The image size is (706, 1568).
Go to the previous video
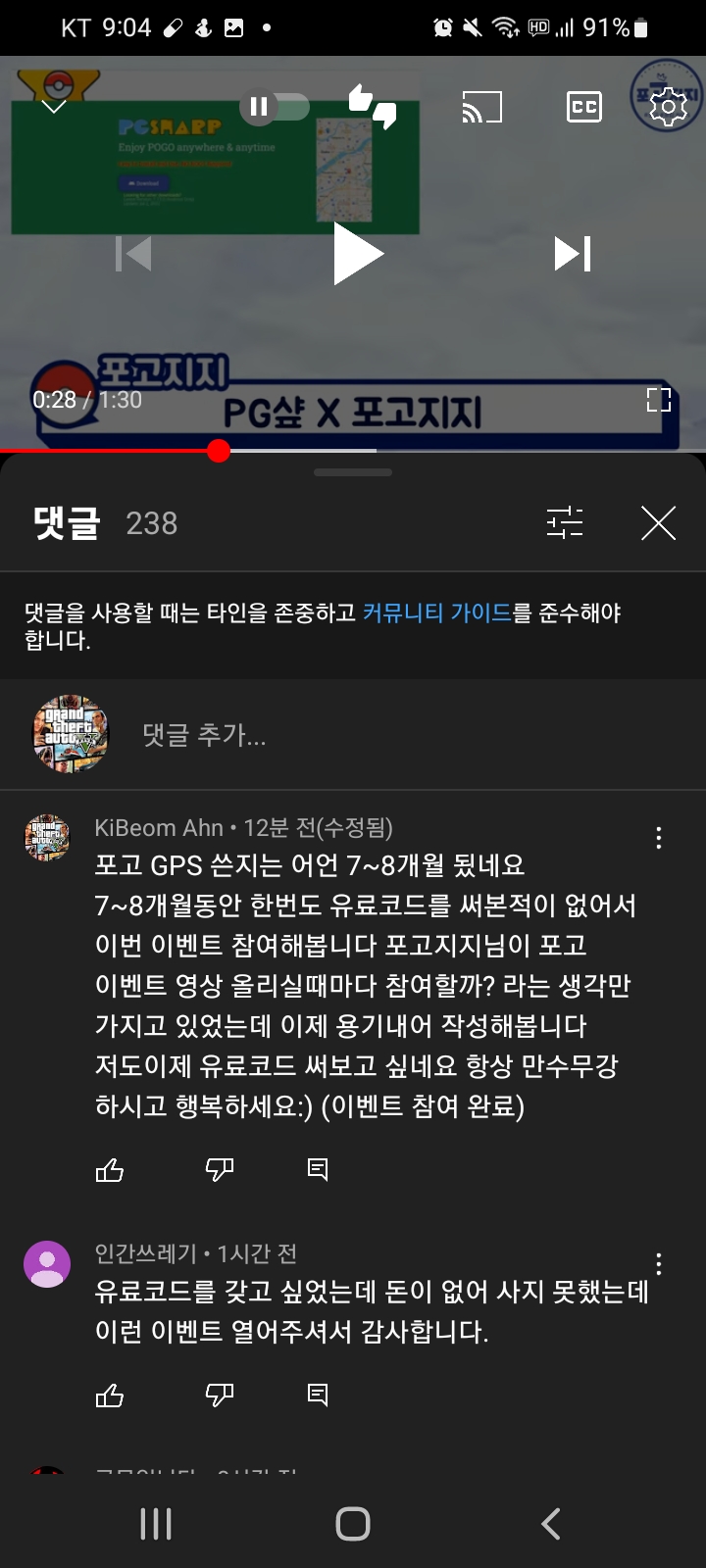(x=134, y=254)
